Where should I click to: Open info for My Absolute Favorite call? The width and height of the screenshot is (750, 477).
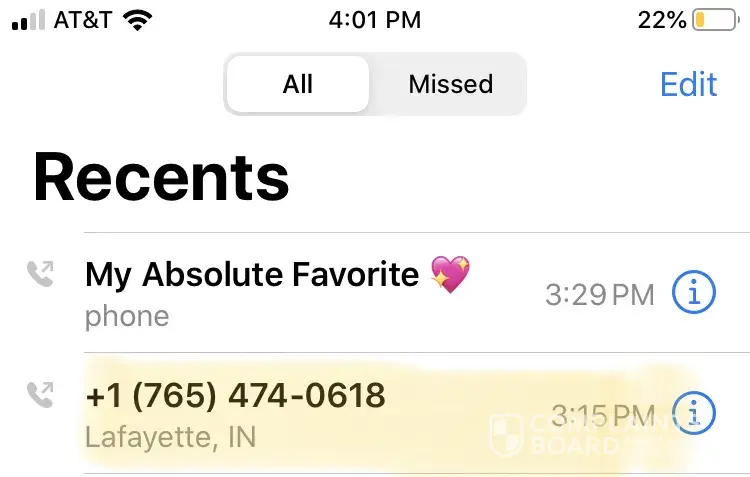(694, 293)
